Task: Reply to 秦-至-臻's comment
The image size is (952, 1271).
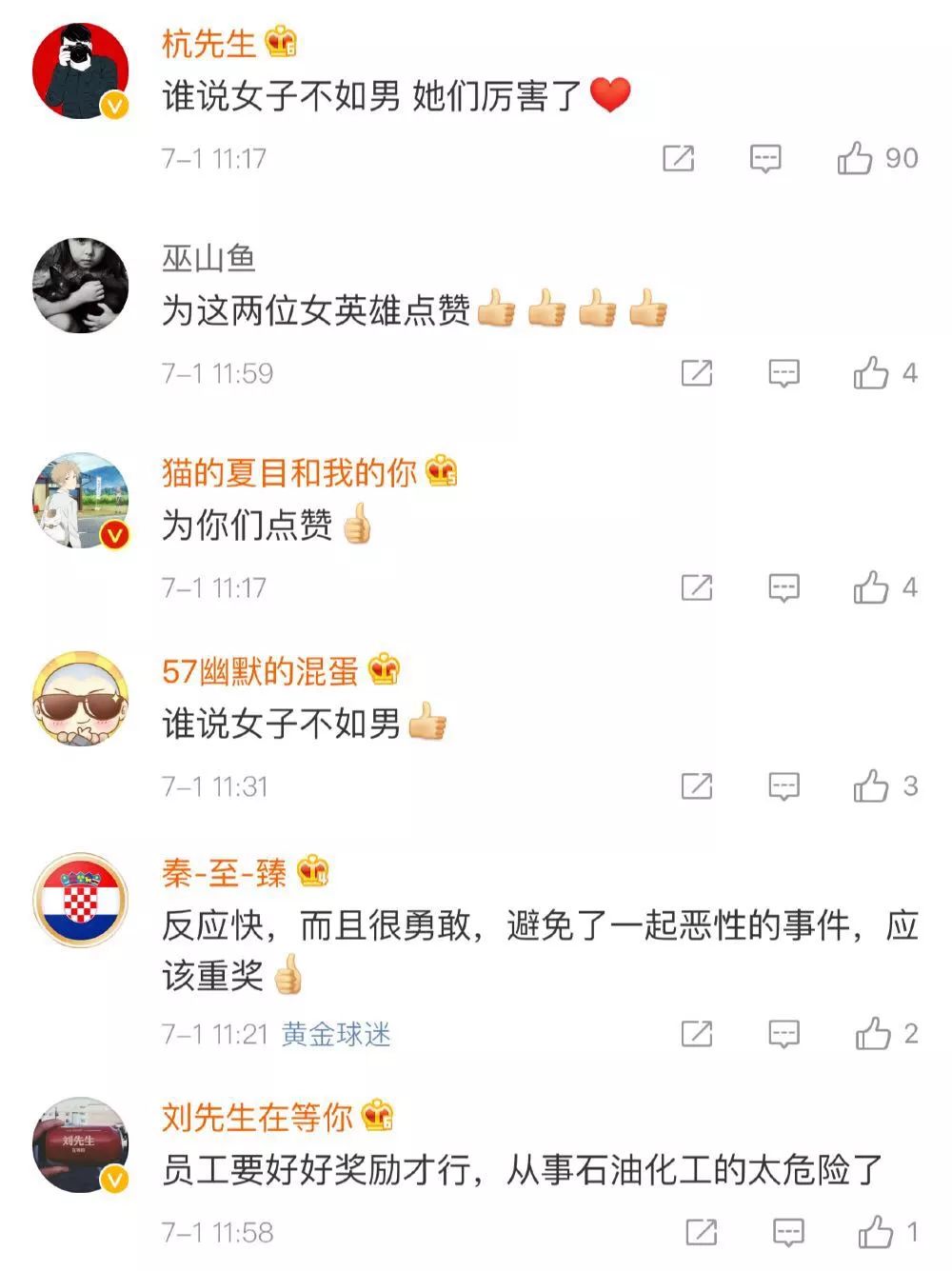Action: coord(783,1034)
